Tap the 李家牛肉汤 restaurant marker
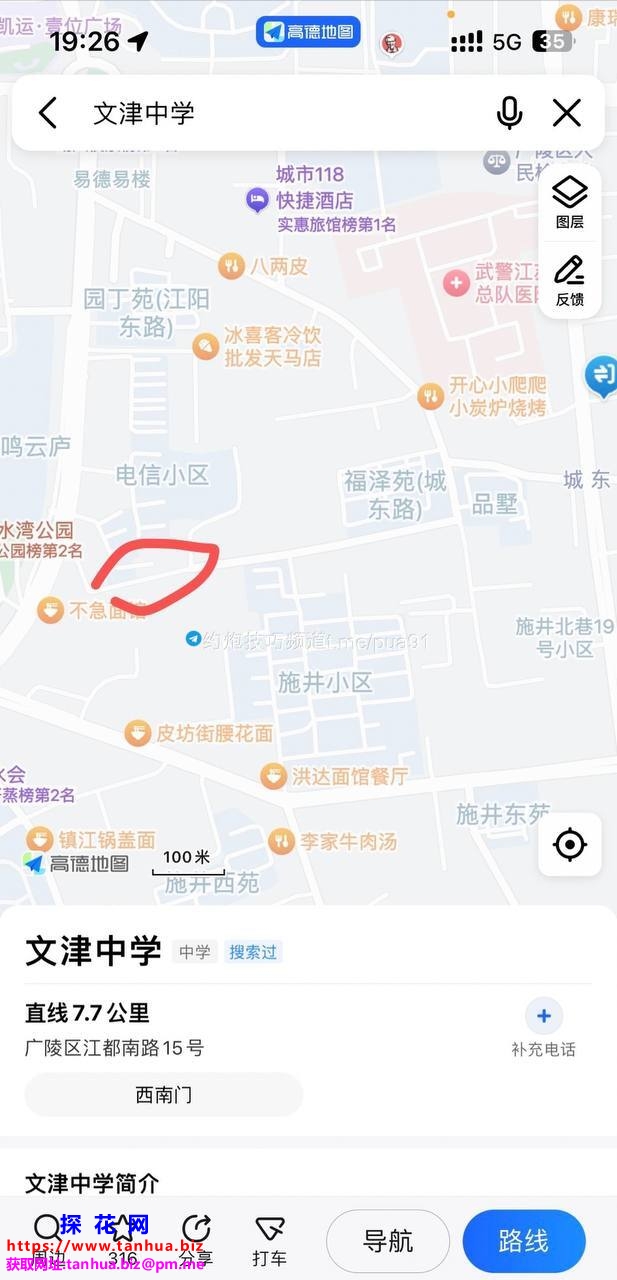 [x=283, y=841]
